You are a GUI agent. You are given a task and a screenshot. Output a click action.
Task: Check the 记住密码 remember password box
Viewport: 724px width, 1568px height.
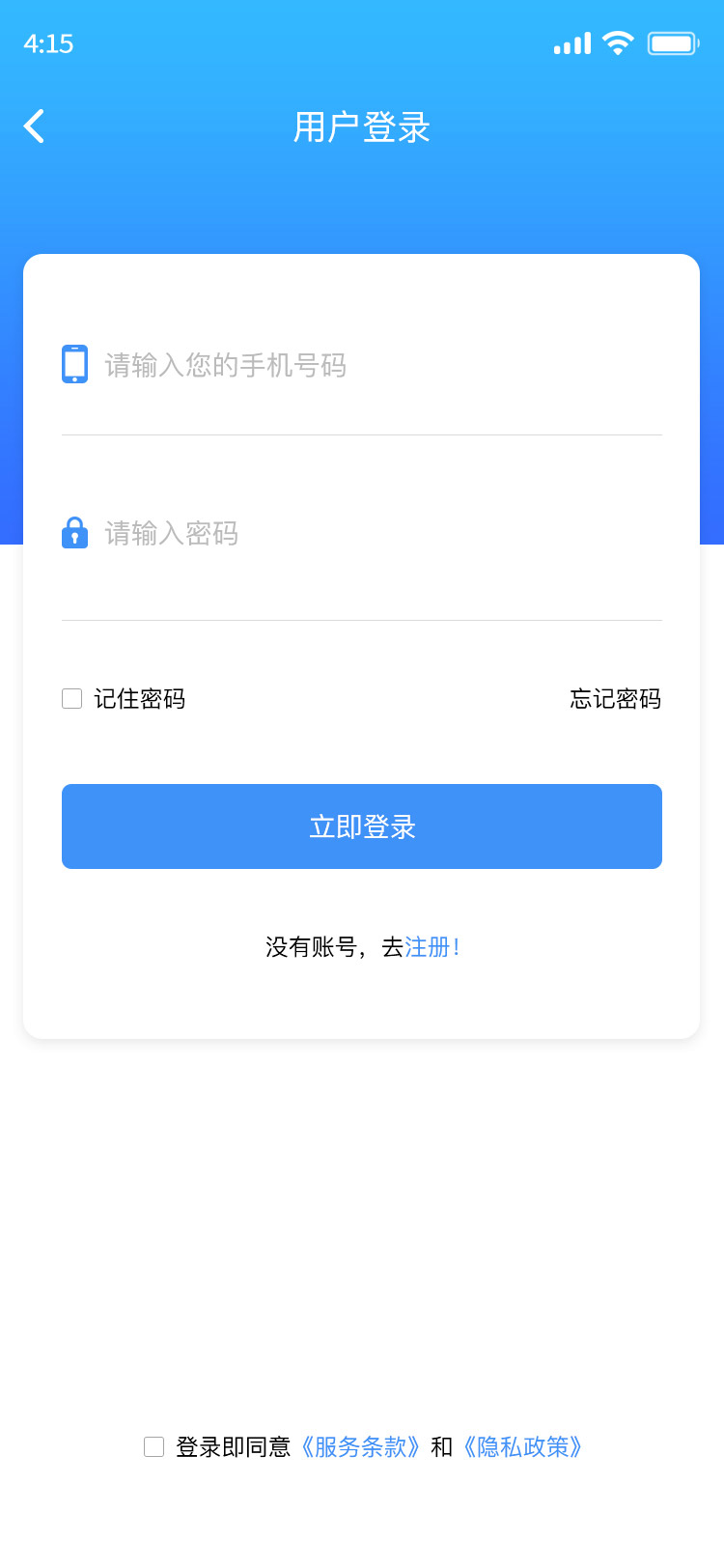(72, 698)
